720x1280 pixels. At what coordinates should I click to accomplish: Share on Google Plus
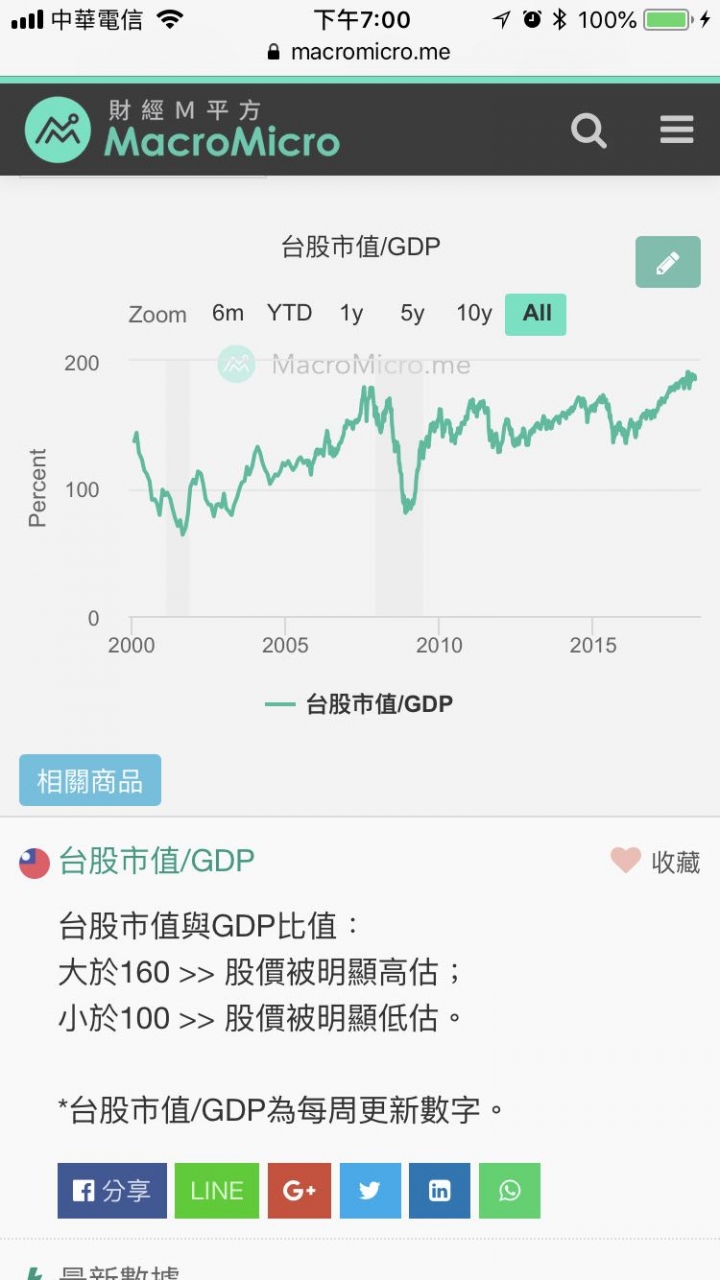point(299,1190)
